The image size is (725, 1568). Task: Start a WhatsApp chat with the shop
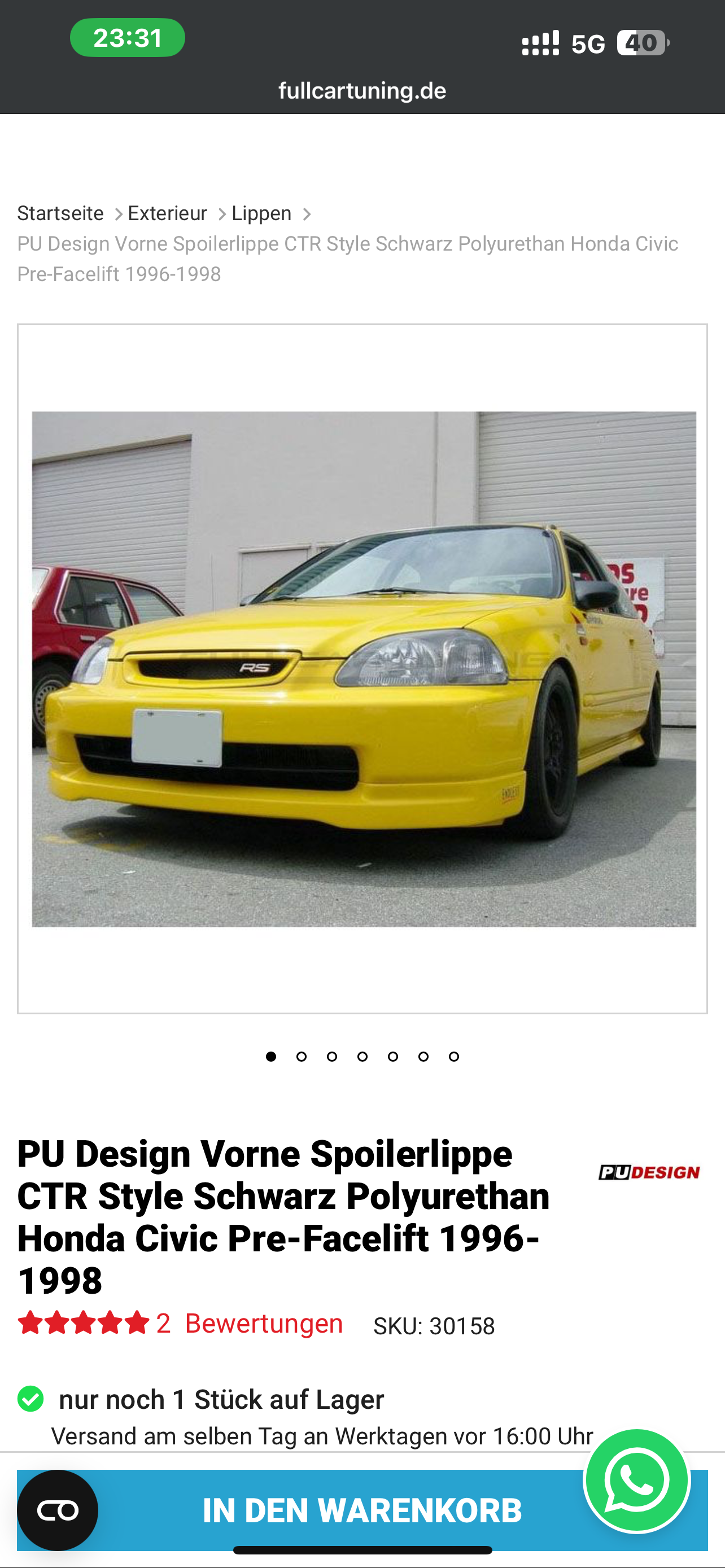click(x=637, y=1481)
